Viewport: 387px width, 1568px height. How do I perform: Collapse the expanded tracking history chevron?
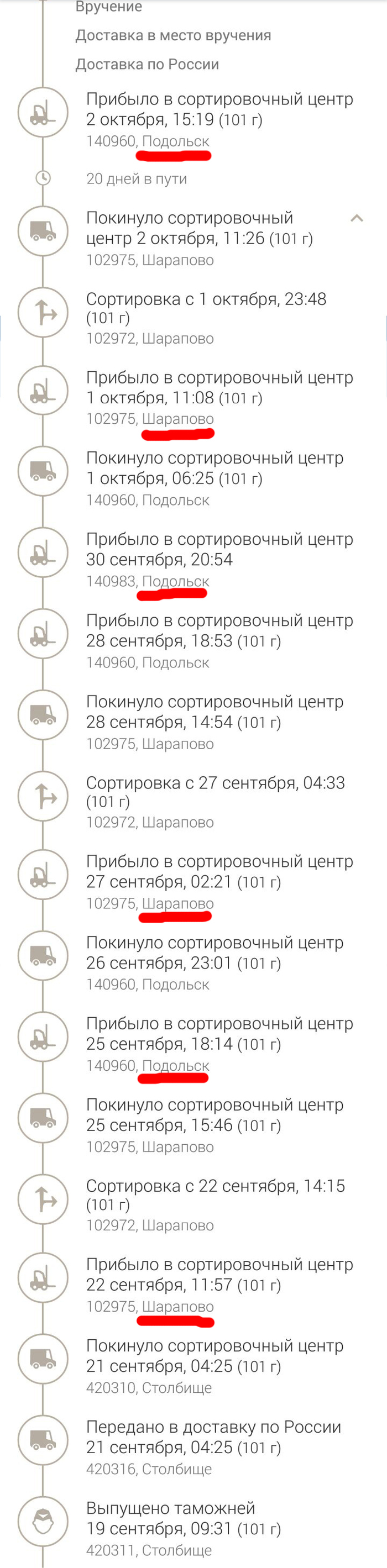(357, 218)
